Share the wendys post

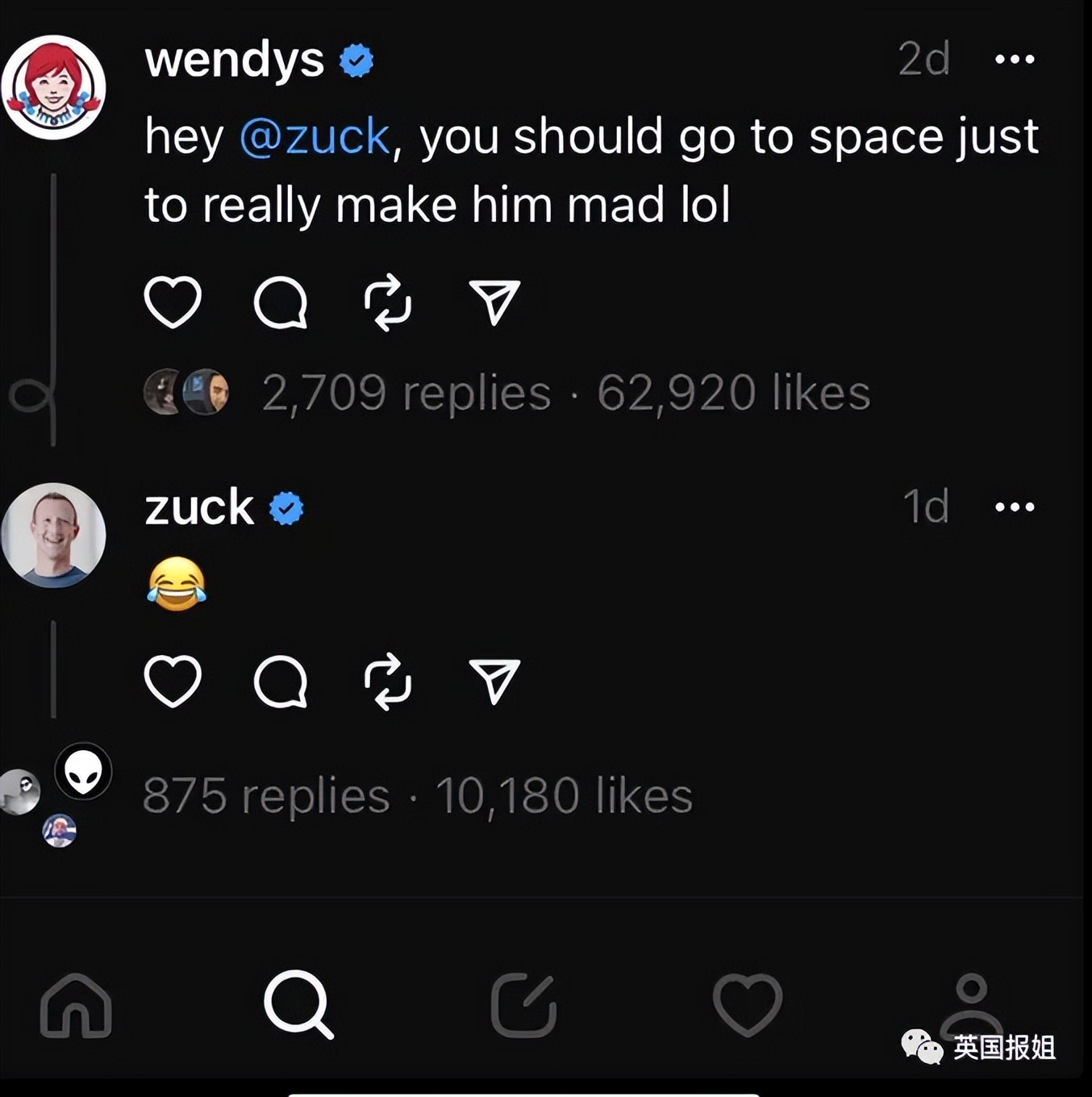pos(494,302)
